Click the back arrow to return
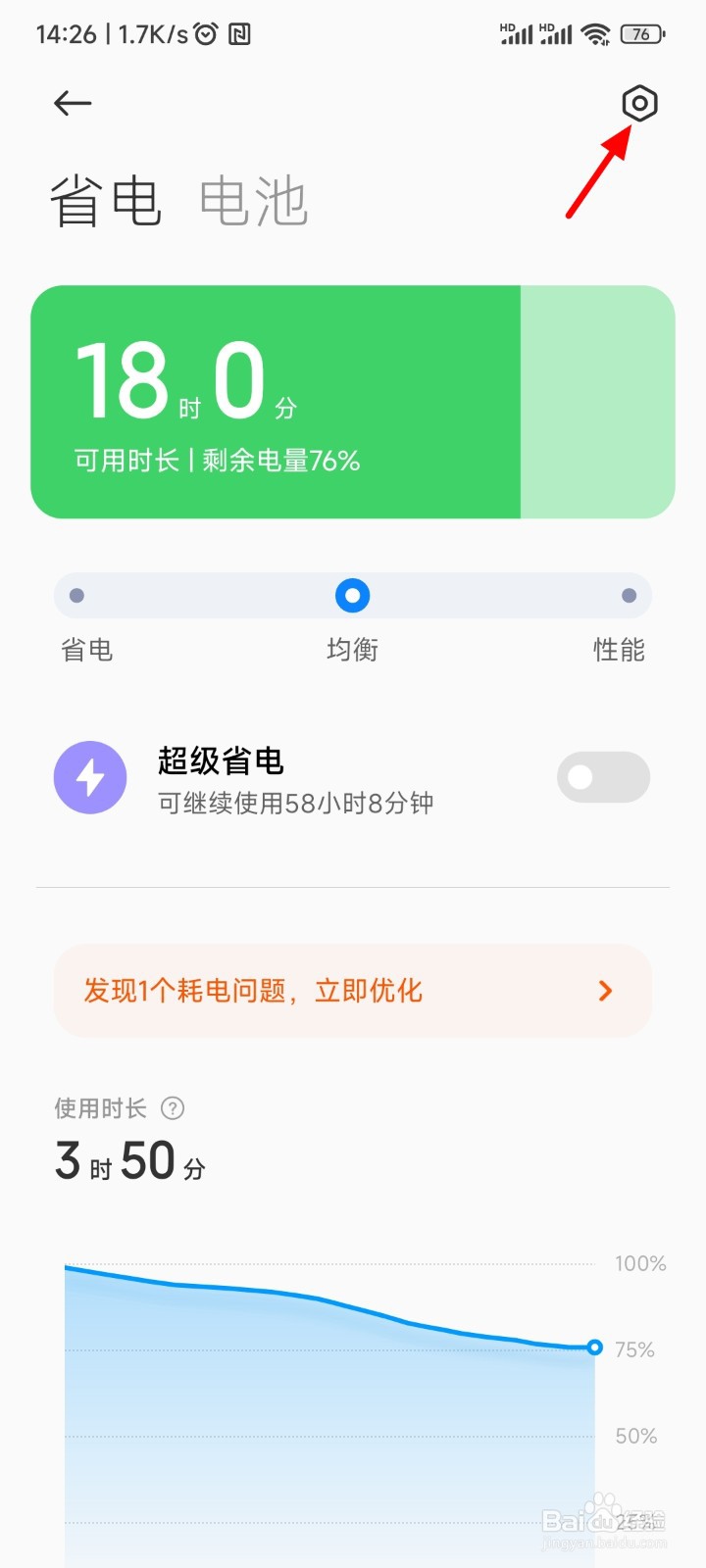Image resolution: width=706 pixels, height=1568 pixels. 72,103
